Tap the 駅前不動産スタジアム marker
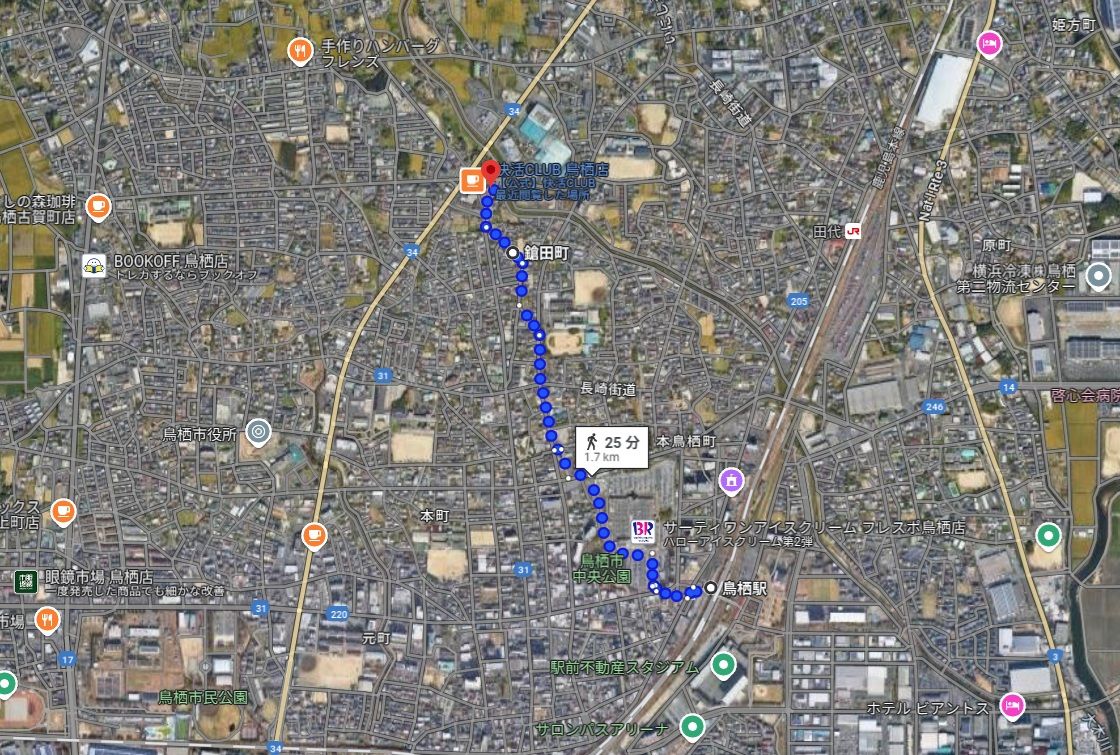The image size is (1120, 755). pyautogui.click(x=724, y=665)
